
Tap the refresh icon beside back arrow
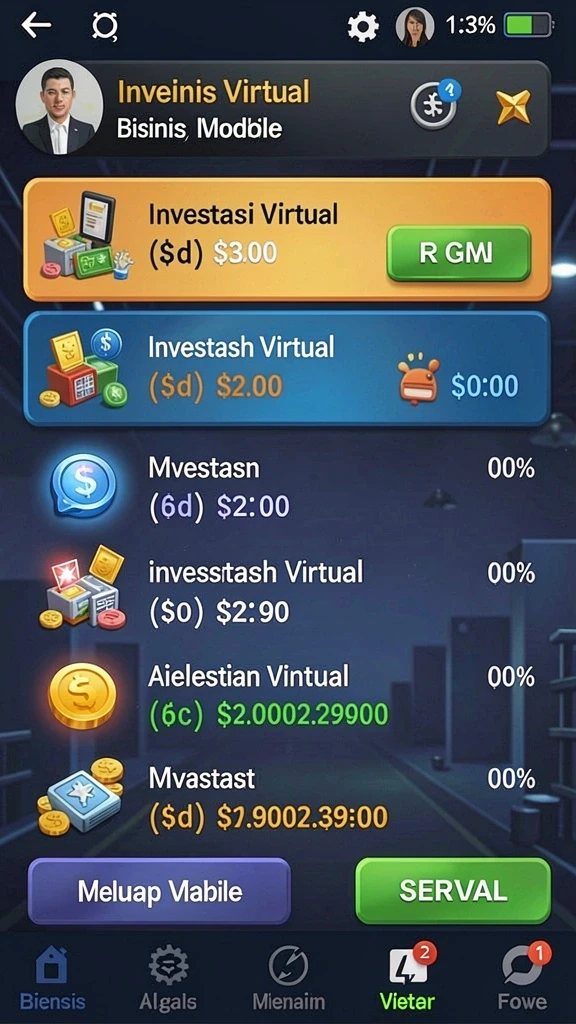click(x=104, y=27)
